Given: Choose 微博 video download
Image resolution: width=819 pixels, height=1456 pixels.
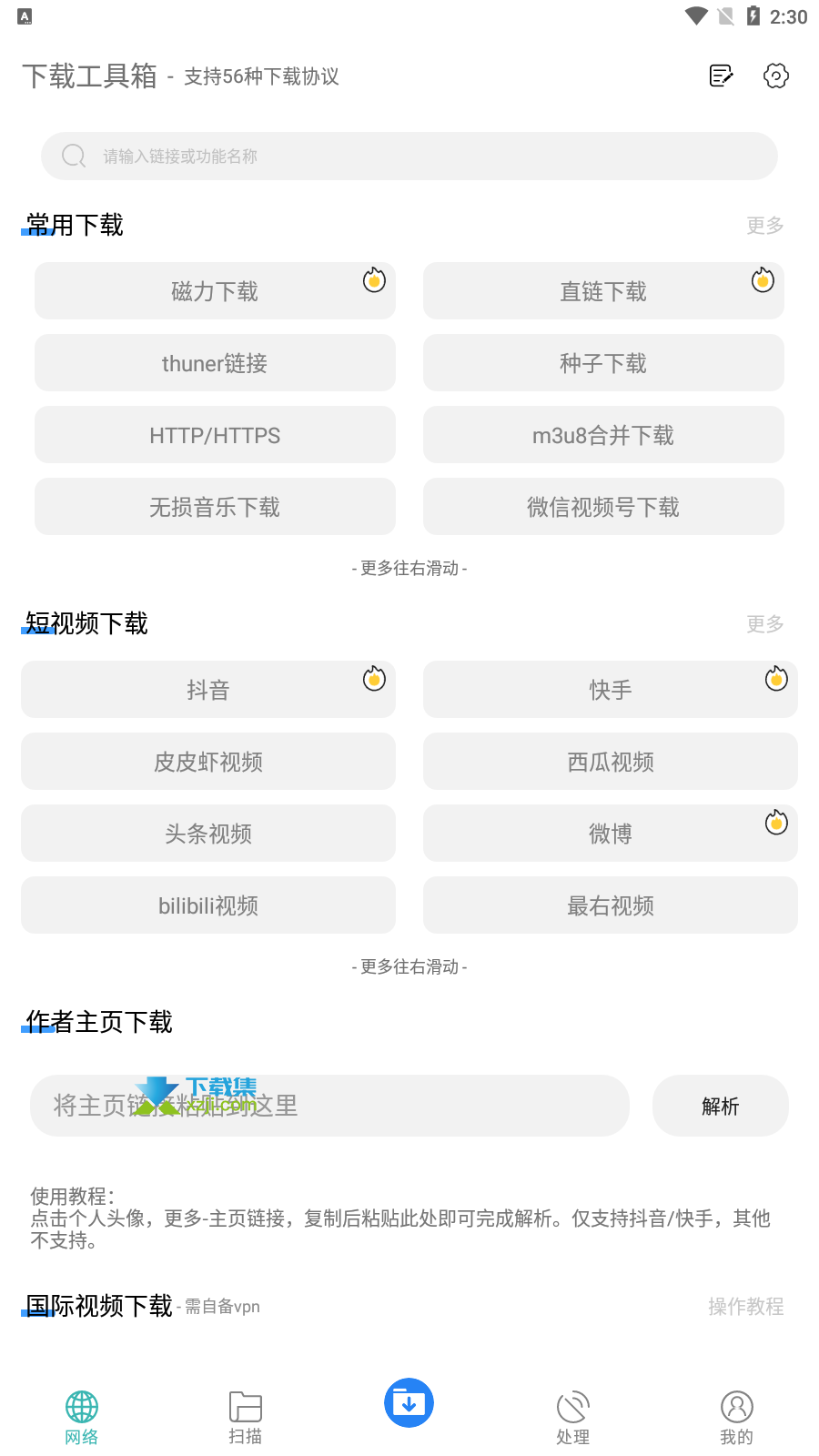Looking at the screenshot, I should point(611,834).
